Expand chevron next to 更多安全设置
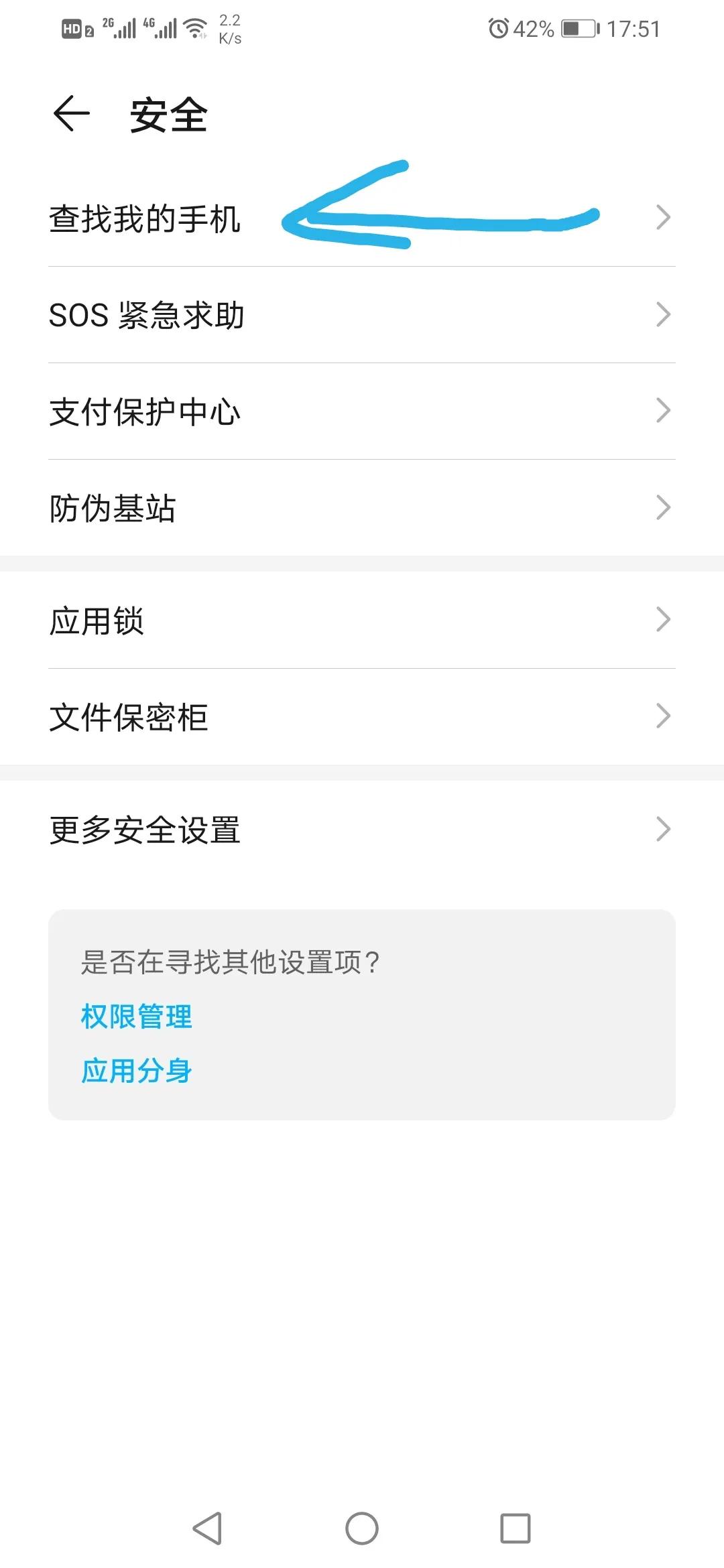724x1568 pixels. click(x=664, y=828)
